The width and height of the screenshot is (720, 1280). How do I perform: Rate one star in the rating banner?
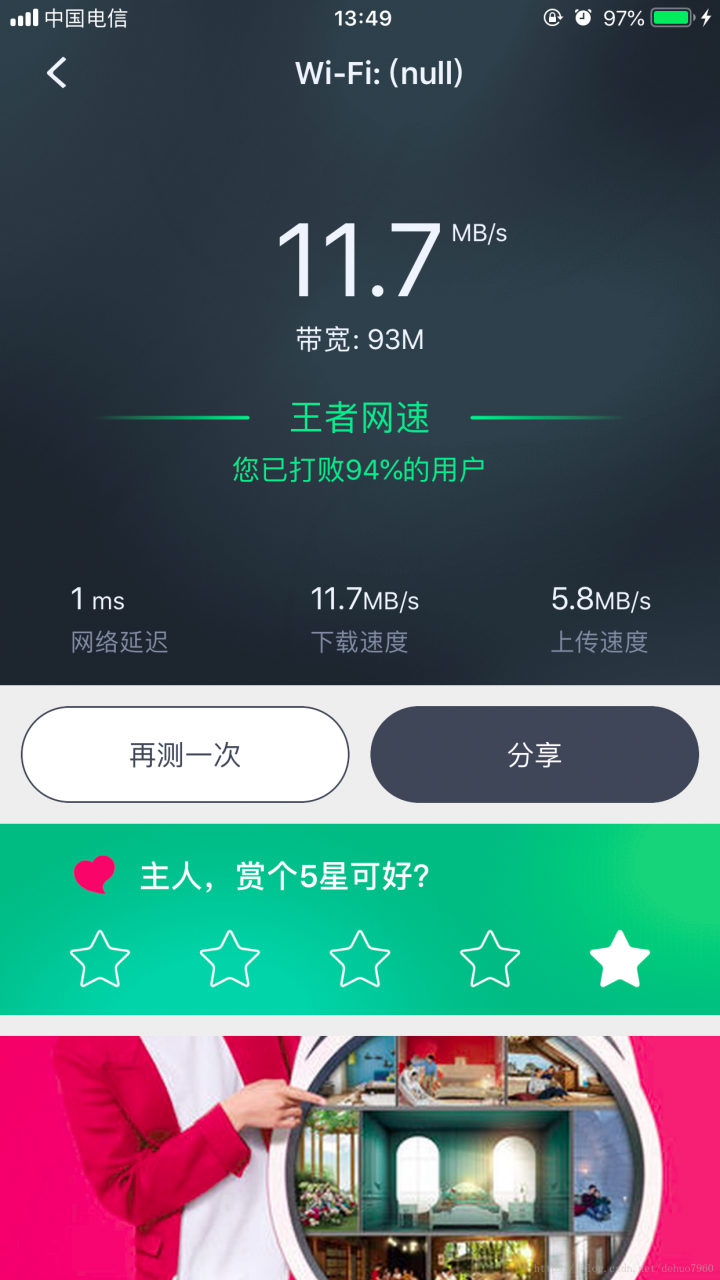[x=100, y=958]
